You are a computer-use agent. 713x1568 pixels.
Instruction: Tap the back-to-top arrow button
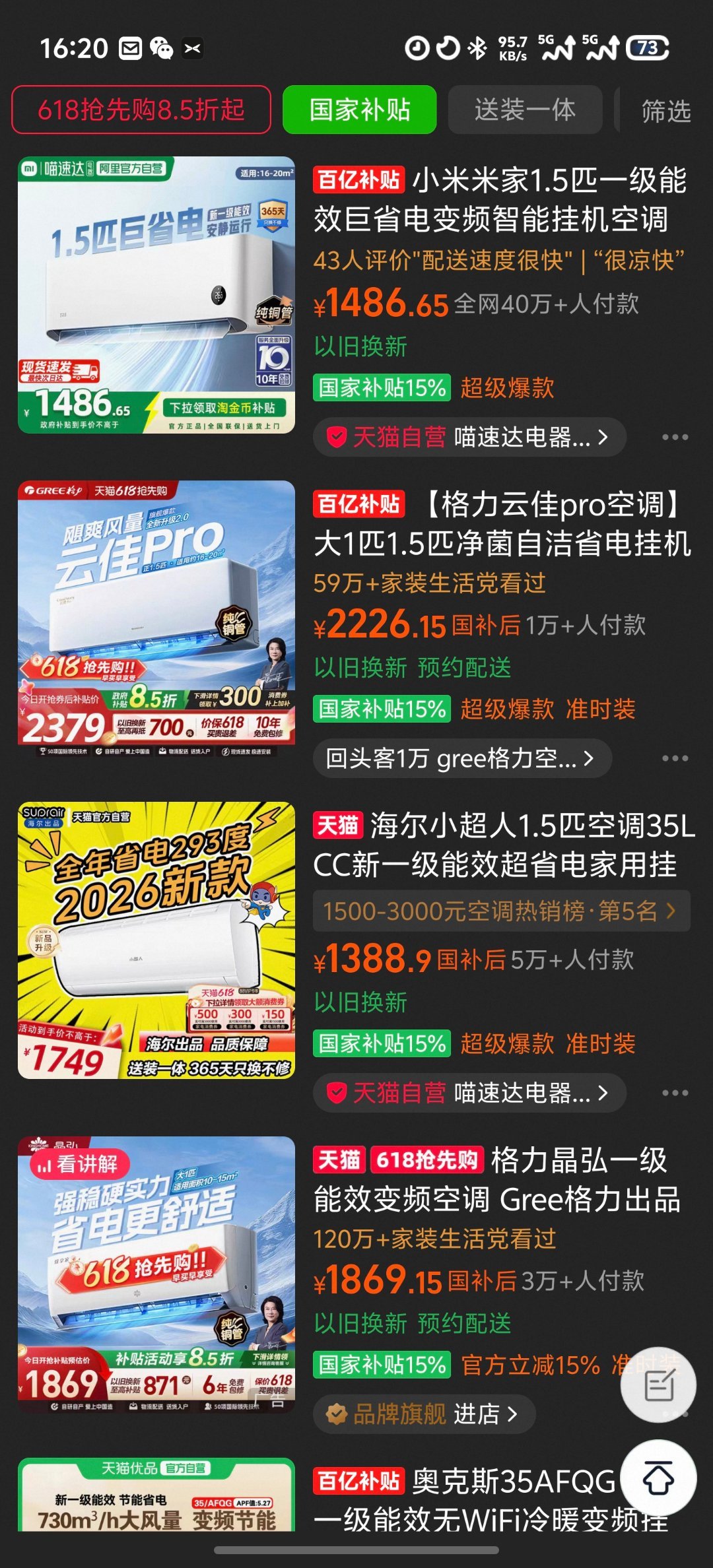[x=658, y=1478]
